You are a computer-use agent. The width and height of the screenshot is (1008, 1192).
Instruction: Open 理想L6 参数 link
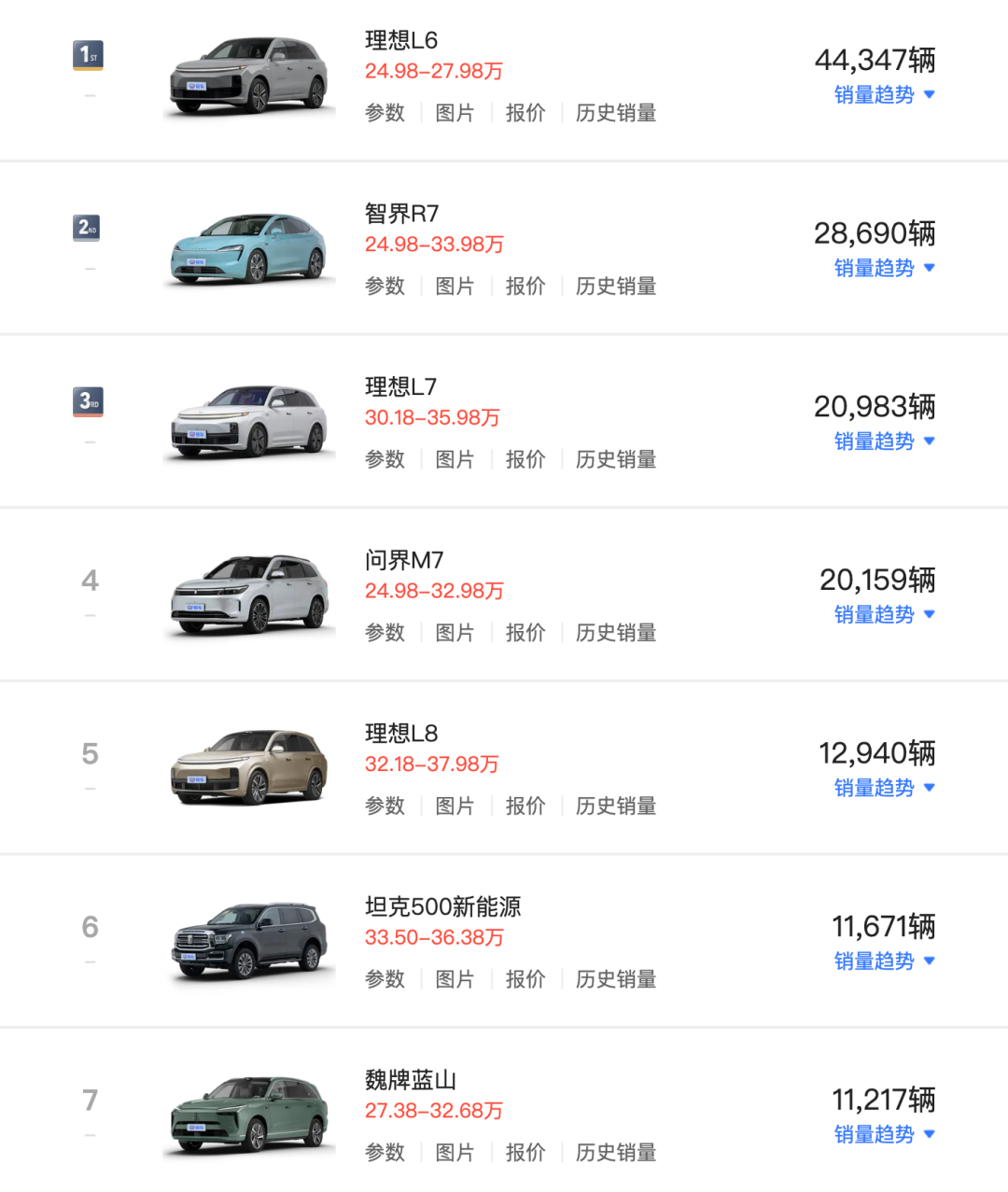[x=385, y=113]
